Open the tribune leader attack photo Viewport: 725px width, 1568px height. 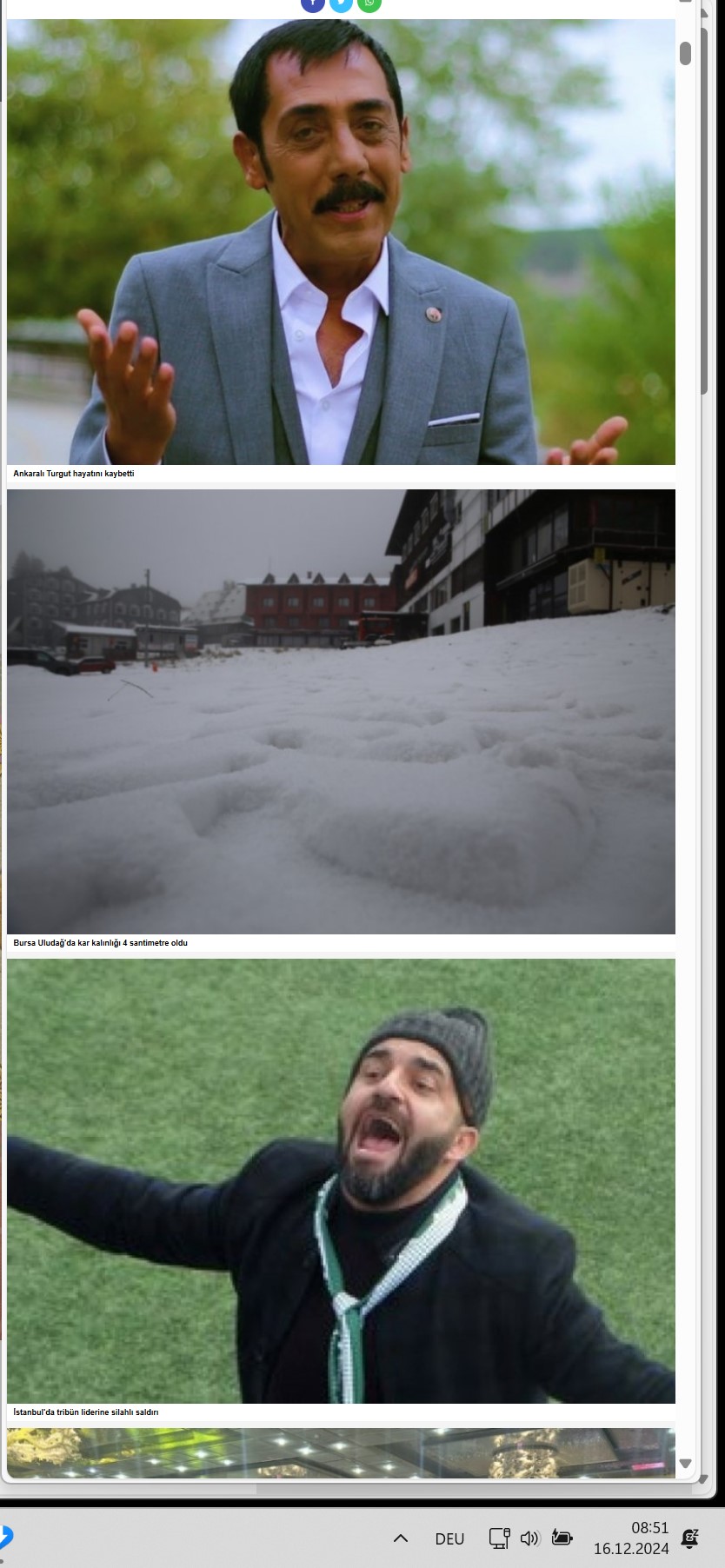point(341,1181)
